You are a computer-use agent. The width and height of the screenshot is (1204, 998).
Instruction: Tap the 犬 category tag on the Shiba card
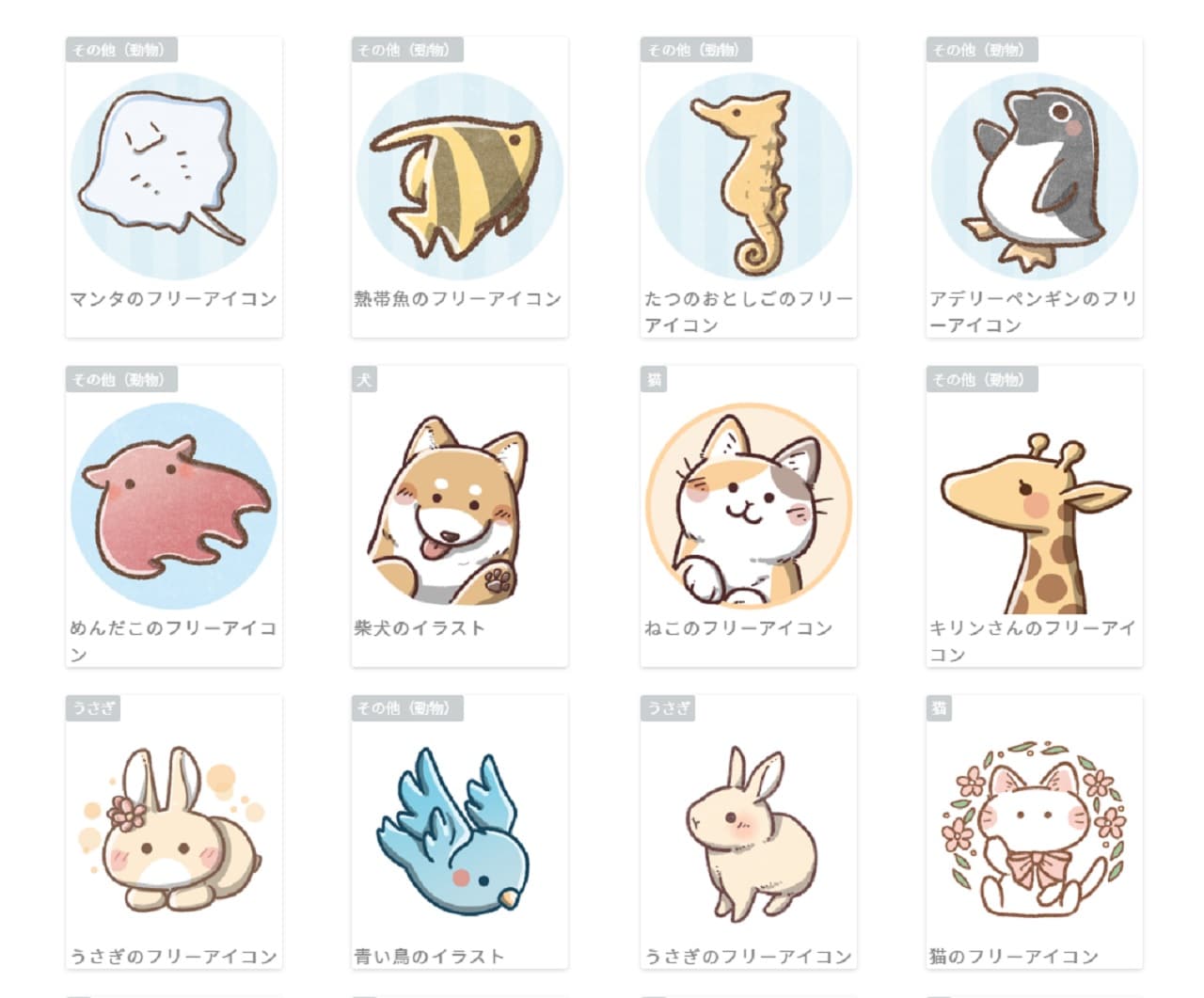[364, 380]
